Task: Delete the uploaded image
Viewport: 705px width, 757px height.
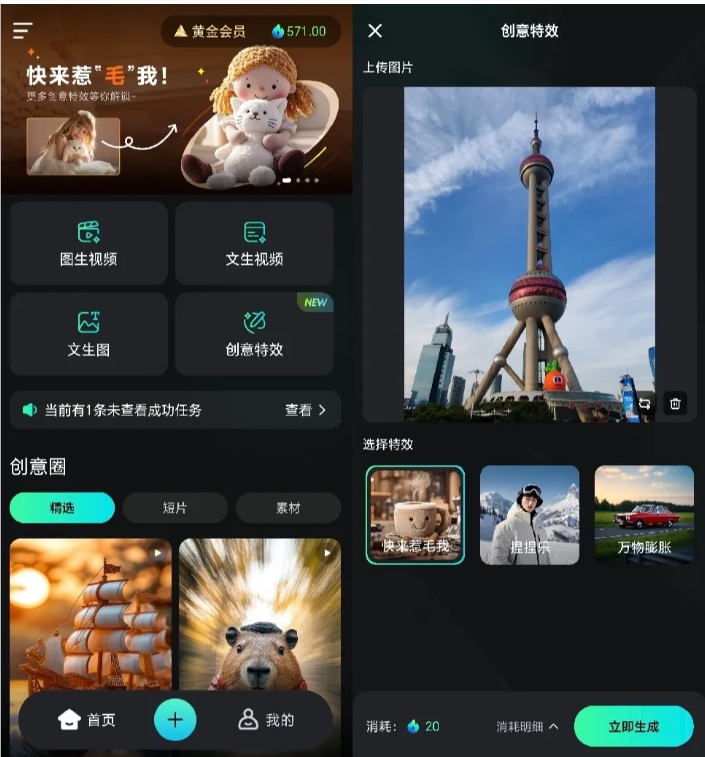Action: point(676,404)
